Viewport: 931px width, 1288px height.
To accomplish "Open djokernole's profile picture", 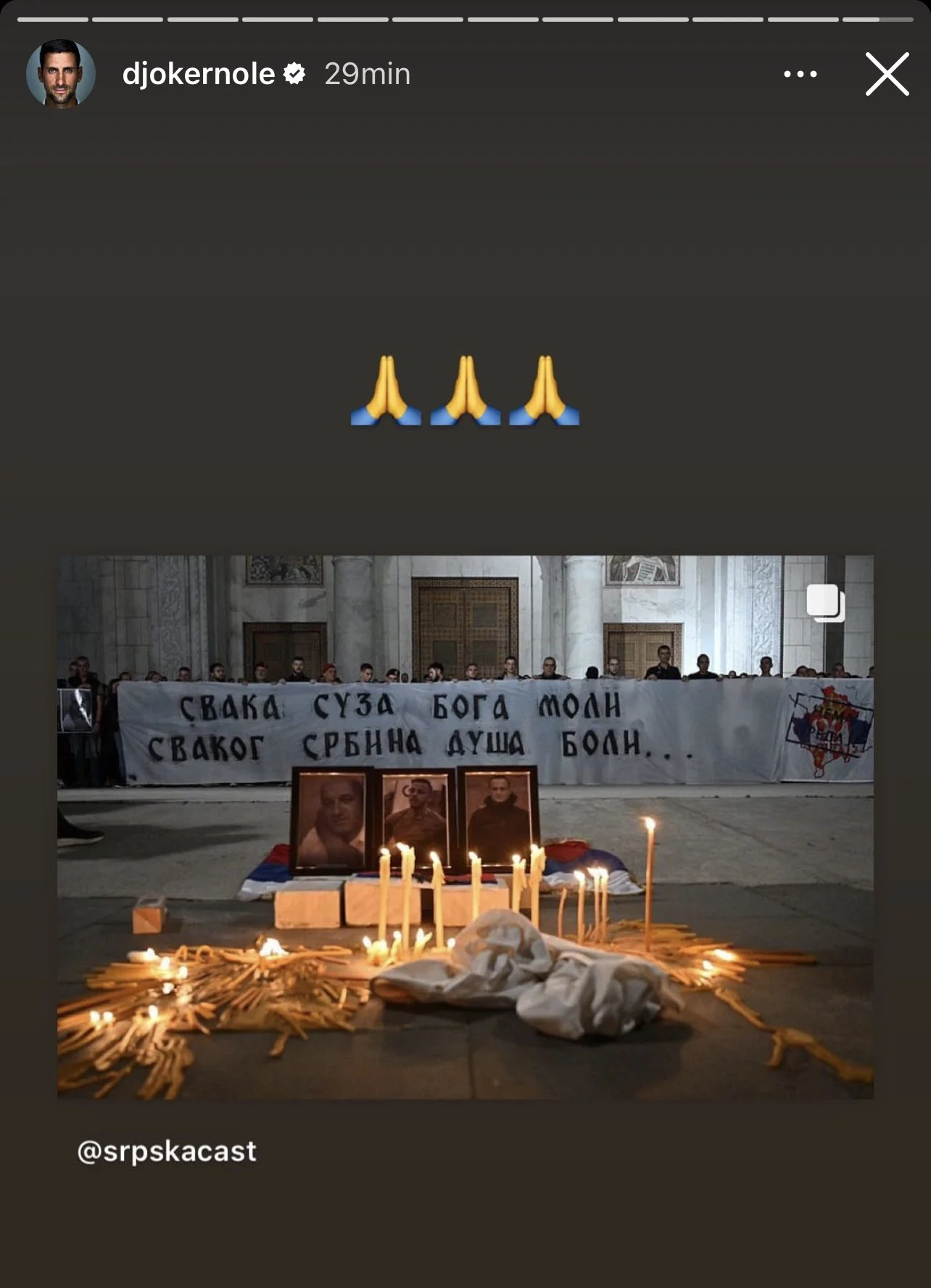I will pyautogui.click(x=61, y=74).
